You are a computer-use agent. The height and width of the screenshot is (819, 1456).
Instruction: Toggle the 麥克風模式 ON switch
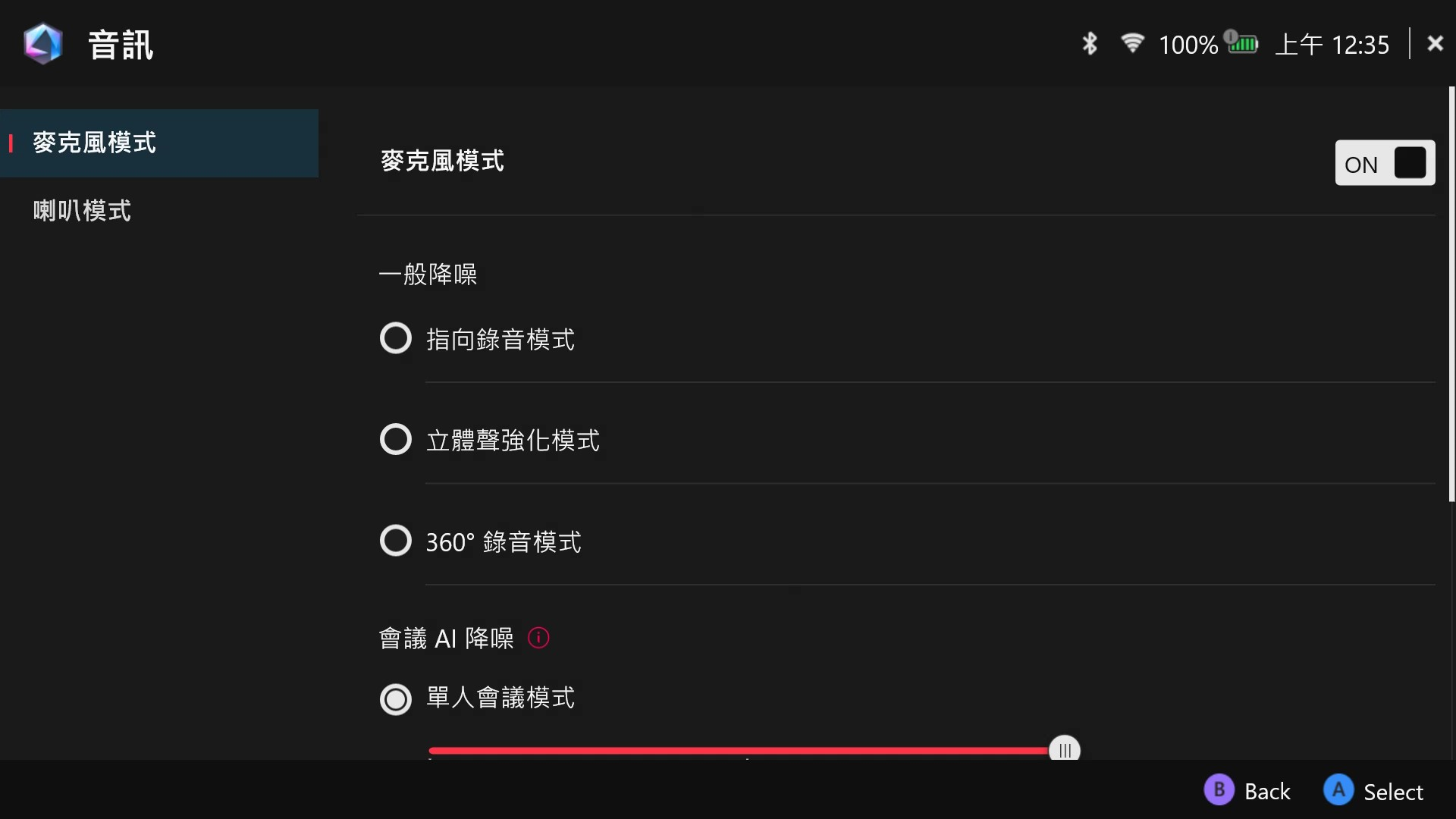(x=1385, y=163)
